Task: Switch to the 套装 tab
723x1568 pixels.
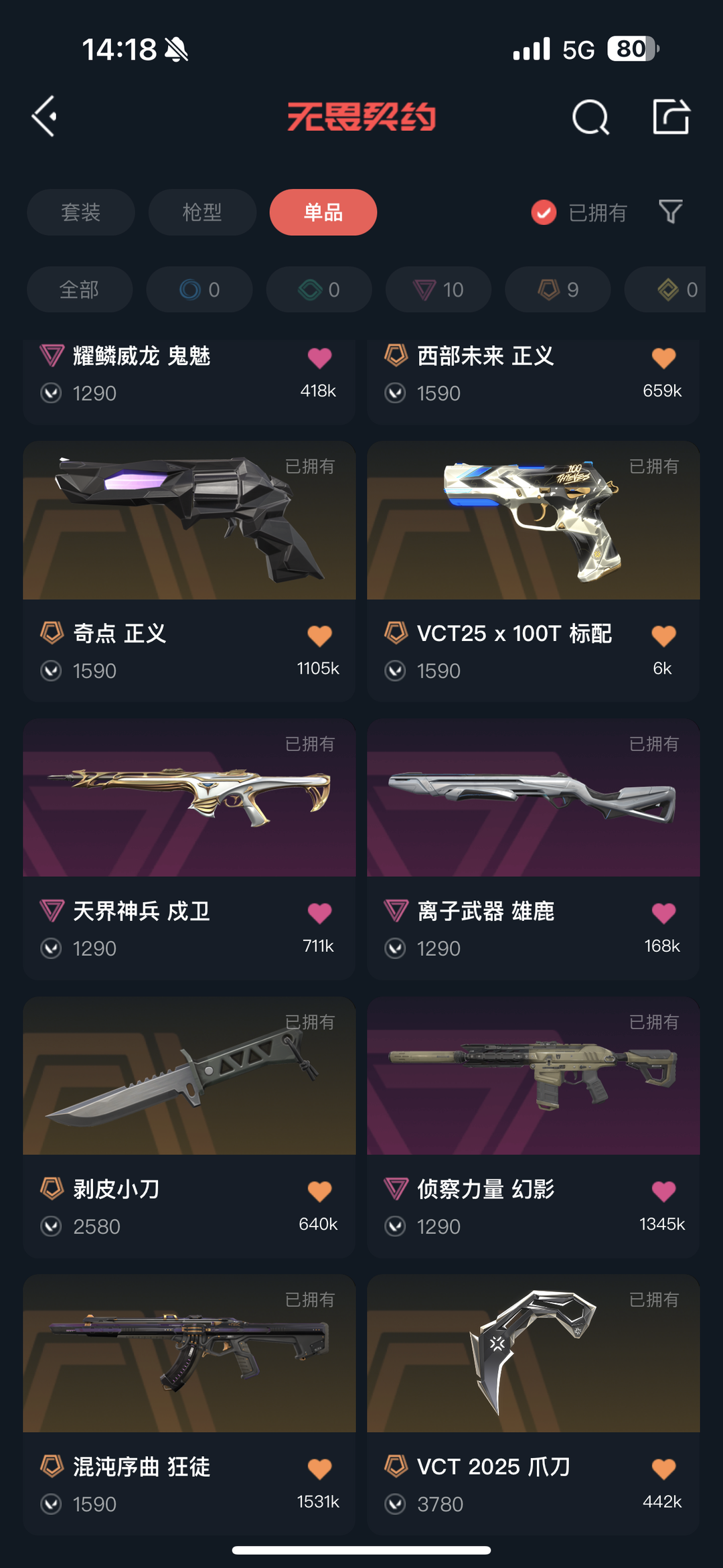Action: (x=81, y=212)
